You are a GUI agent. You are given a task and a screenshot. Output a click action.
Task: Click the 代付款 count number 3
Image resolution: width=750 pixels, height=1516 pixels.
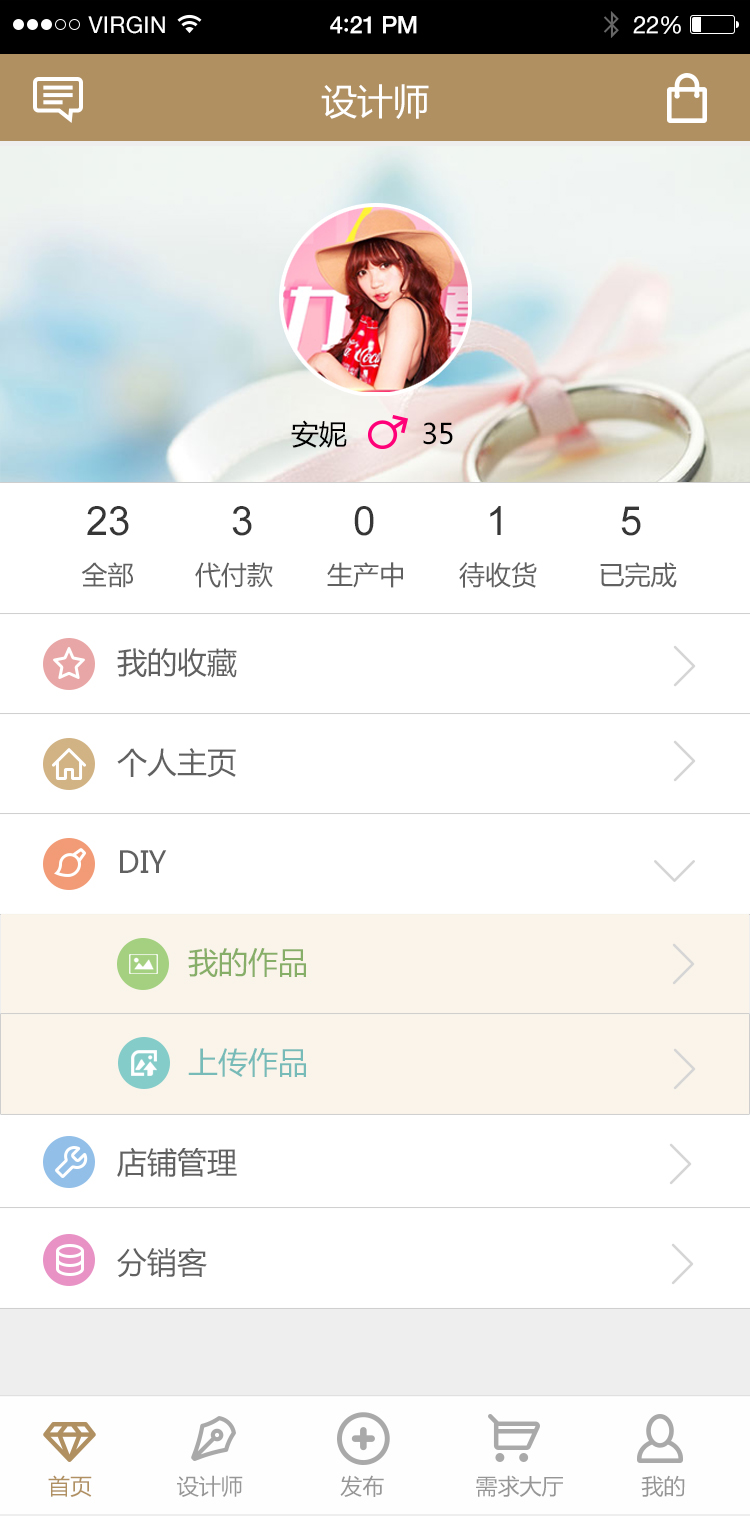coord(236,521)
